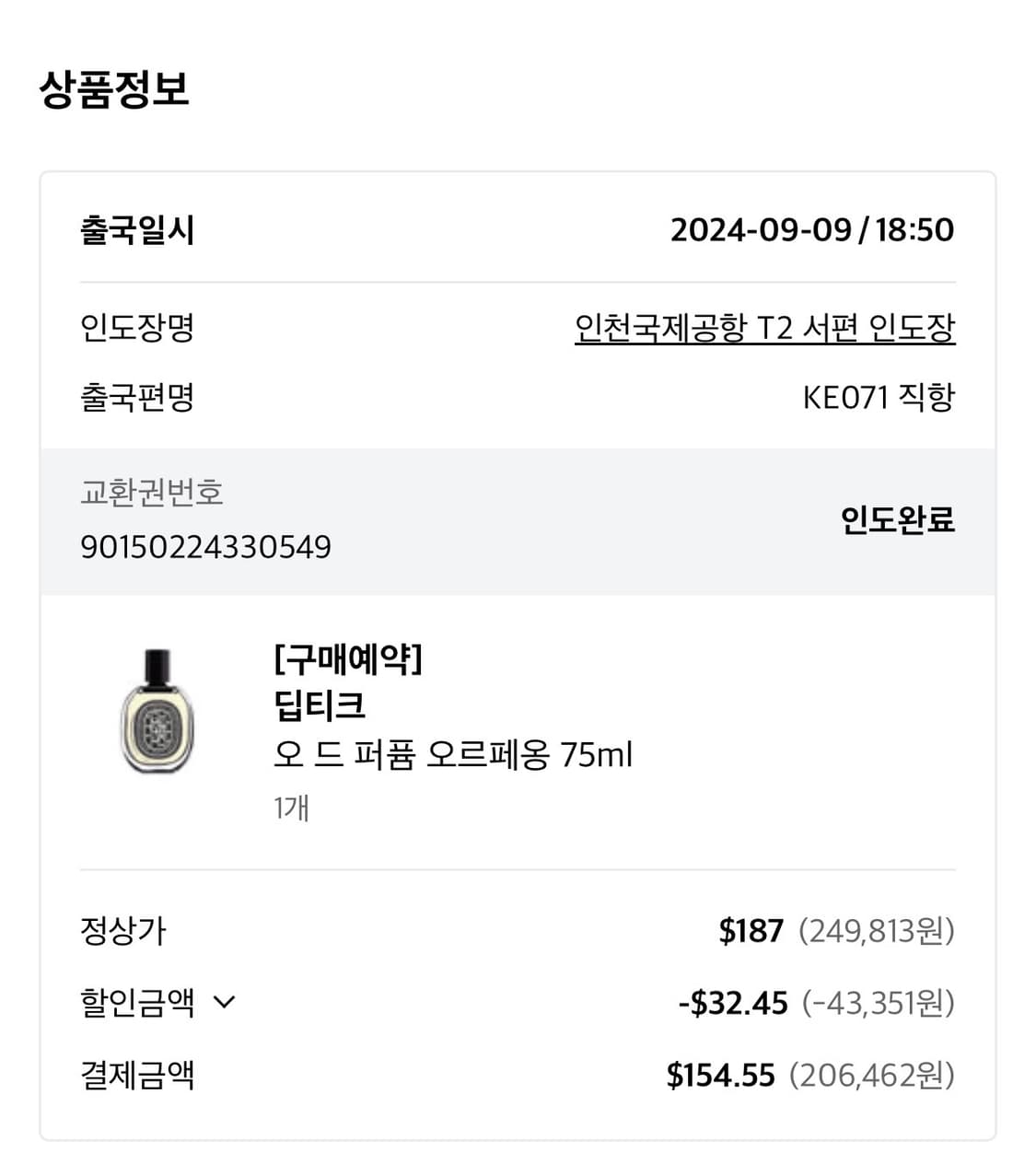This screenshot has height=1164, width=1036.
Task: Open the 인천국제공항 T2 서편 인도장 pickup location link
Action: click(764, 326)
